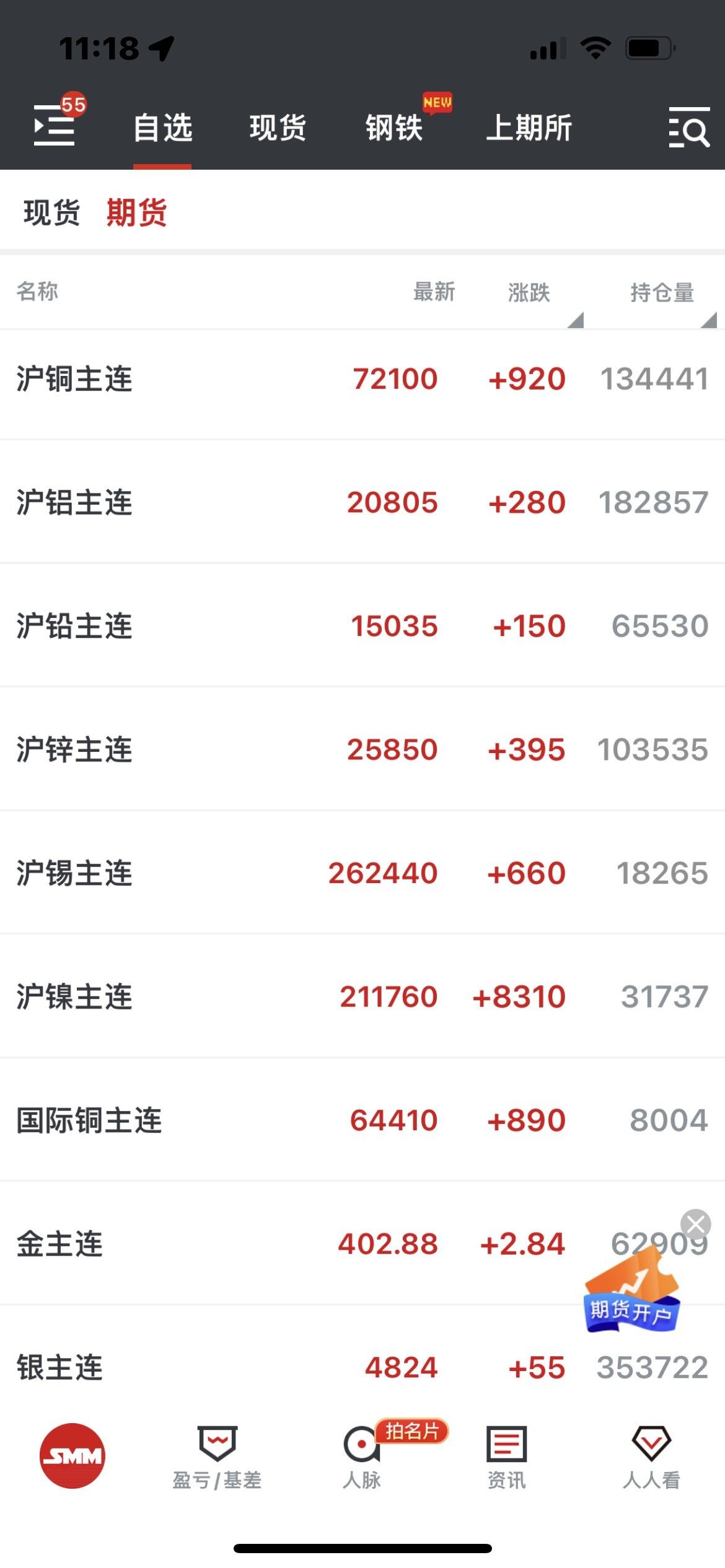The height and width of the screenshot is (1568, 725).
Task: Sort the list by 涨跌 column
Action: (x=529, y=292)
